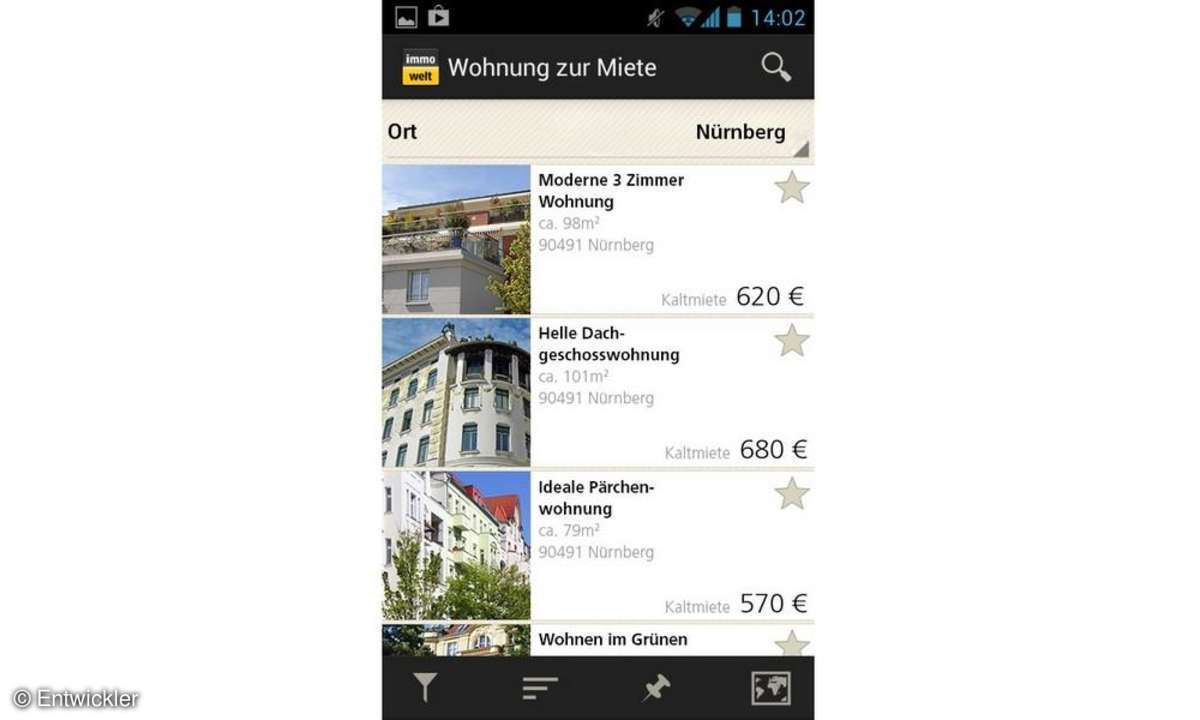Open the Ort dropdown showing Nürnberg
This screenshot has width=1200, height=720.
[740, 132]
